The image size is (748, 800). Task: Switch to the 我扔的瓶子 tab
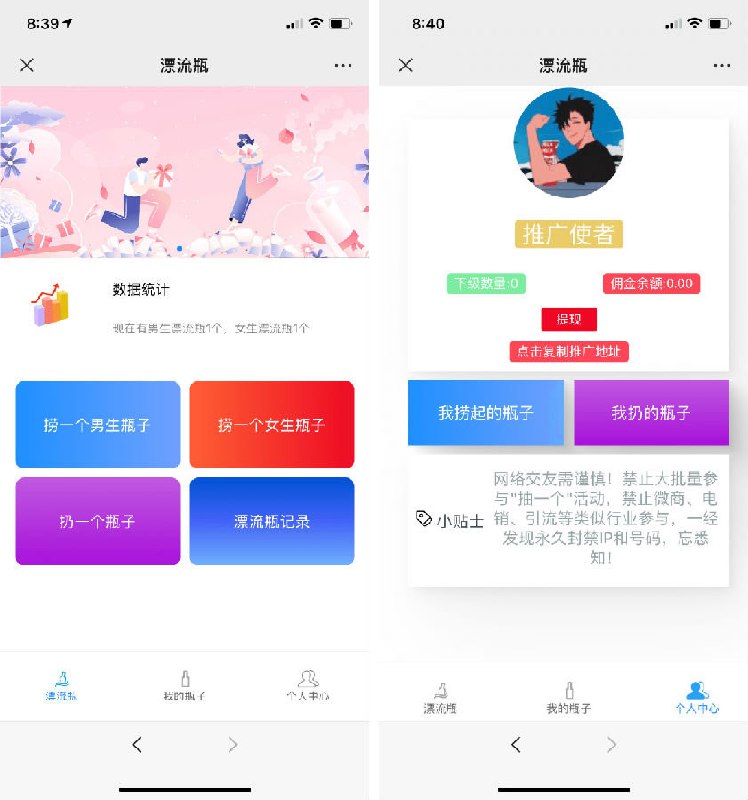click(651, 412)
